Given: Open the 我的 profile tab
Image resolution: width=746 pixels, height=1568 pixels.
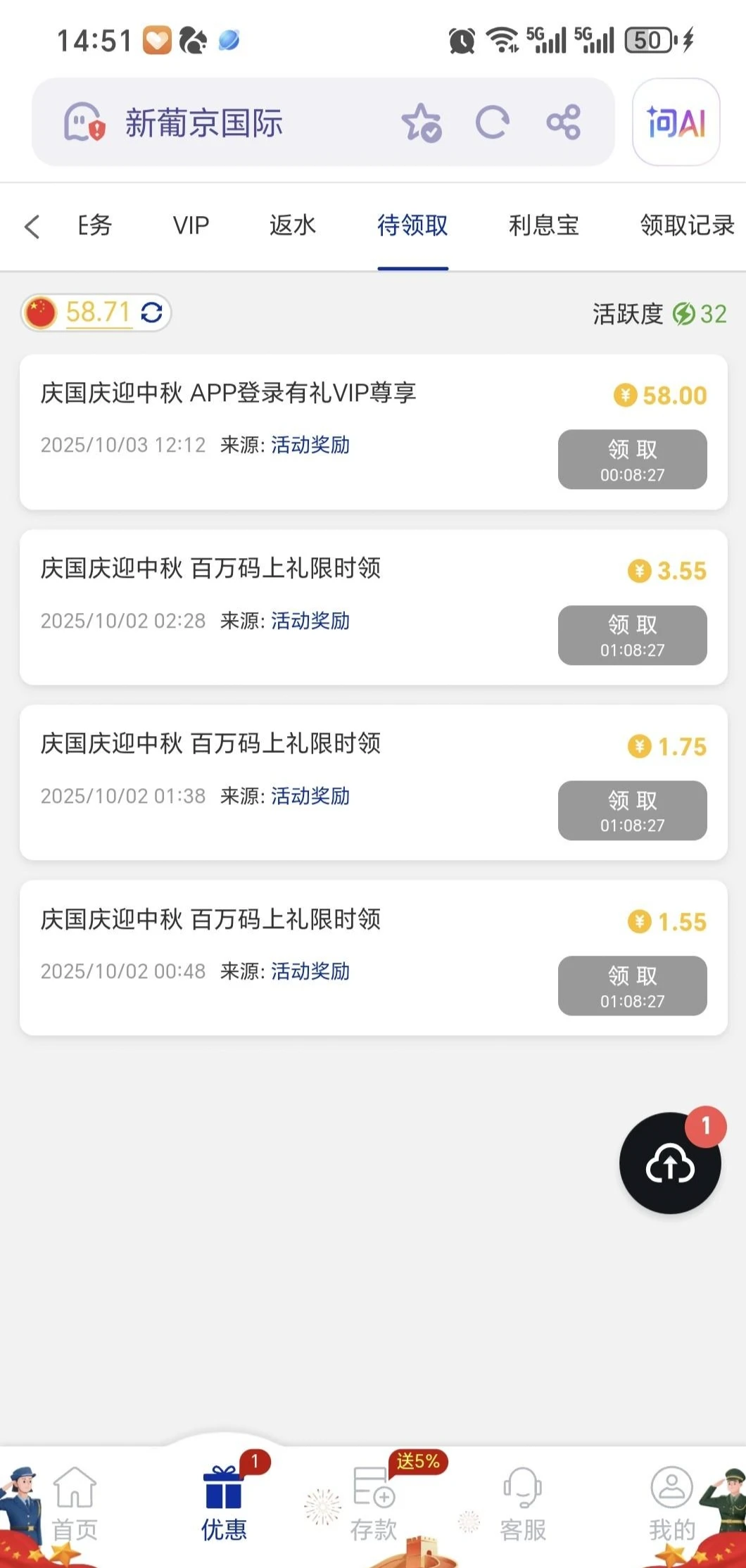Looking at the screenshot, I should click(672, 1503).
